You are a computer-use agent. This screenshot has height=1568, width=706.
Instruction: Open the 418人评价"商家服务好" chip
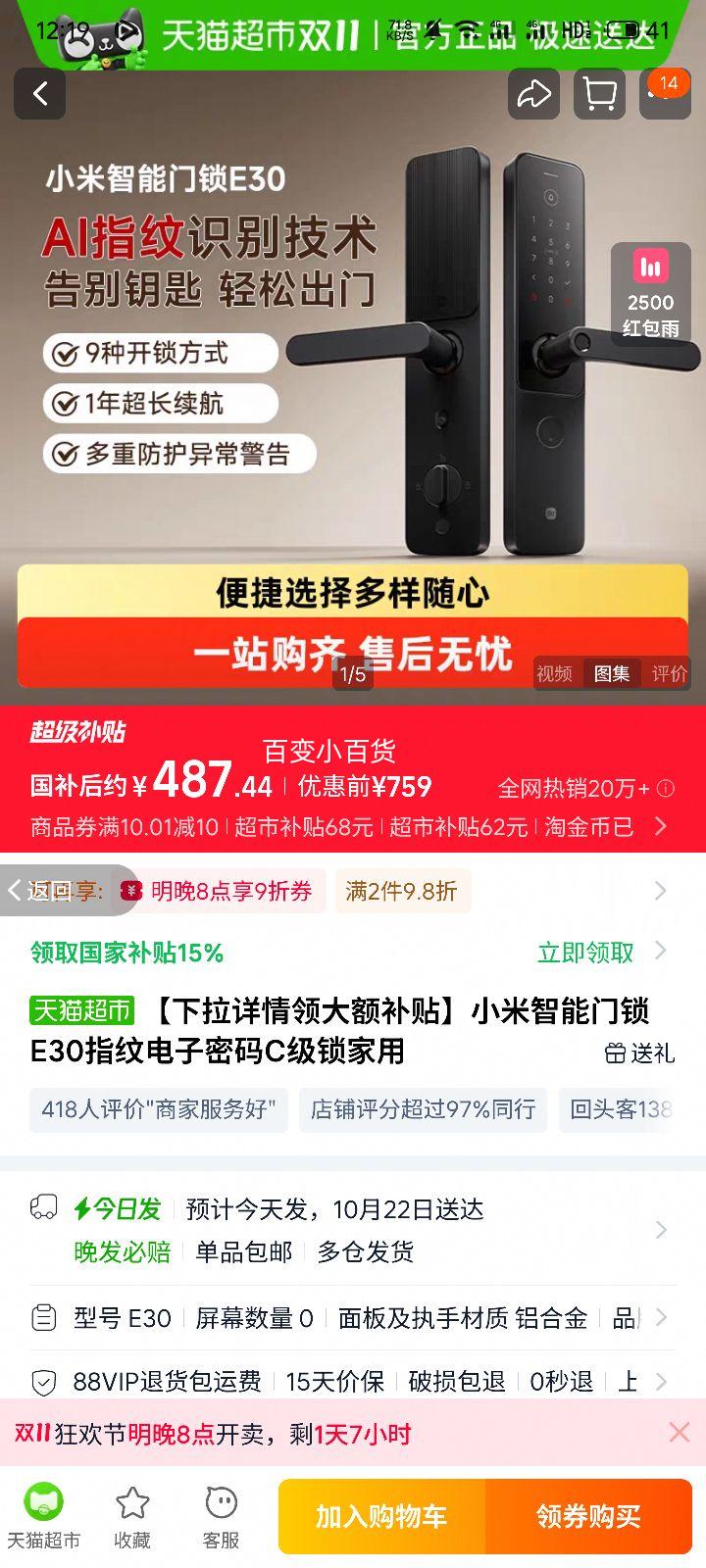pos(159,1109)
